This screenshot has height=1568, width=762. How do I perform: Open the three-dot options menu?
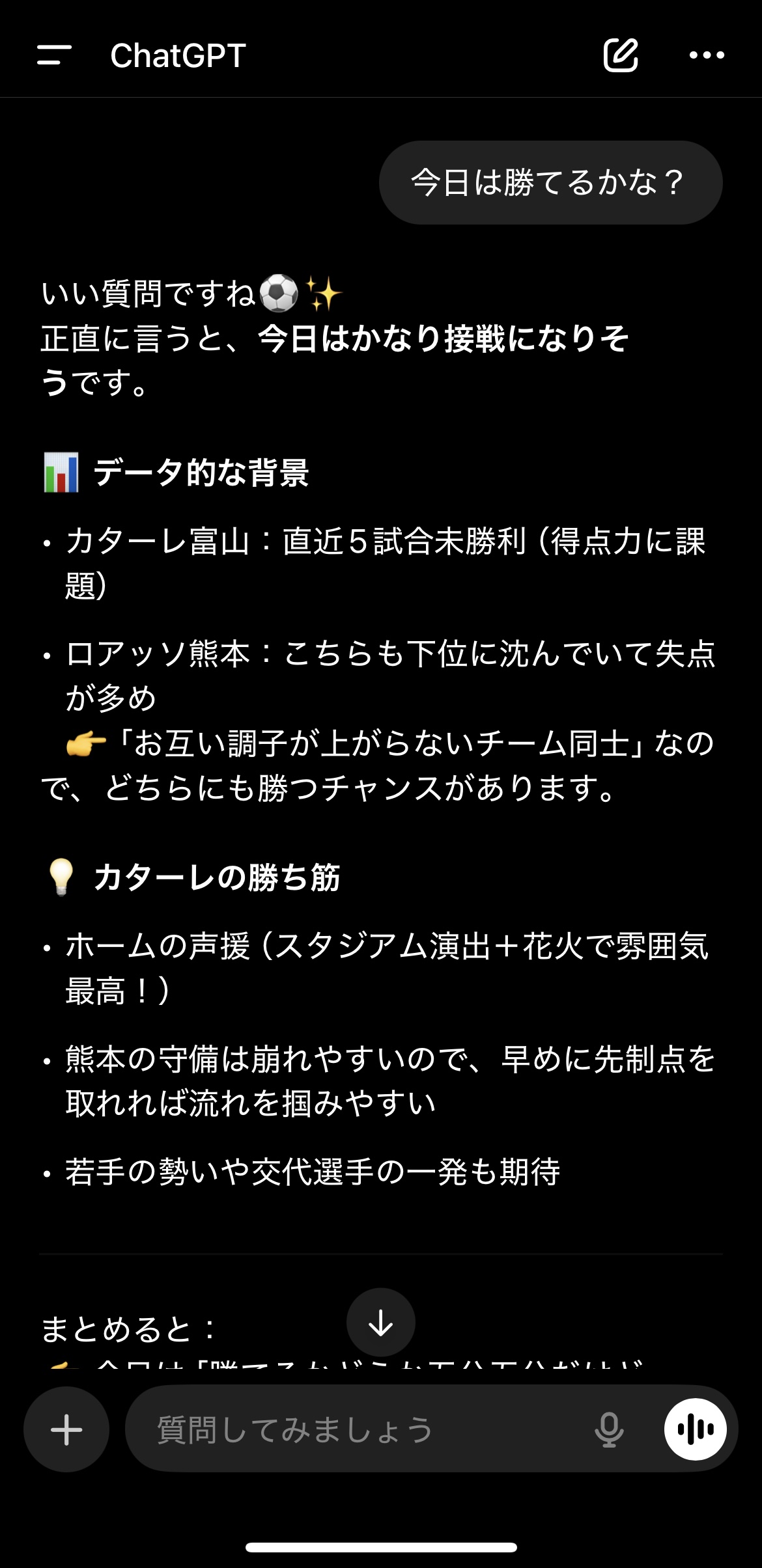click(707, 55)
